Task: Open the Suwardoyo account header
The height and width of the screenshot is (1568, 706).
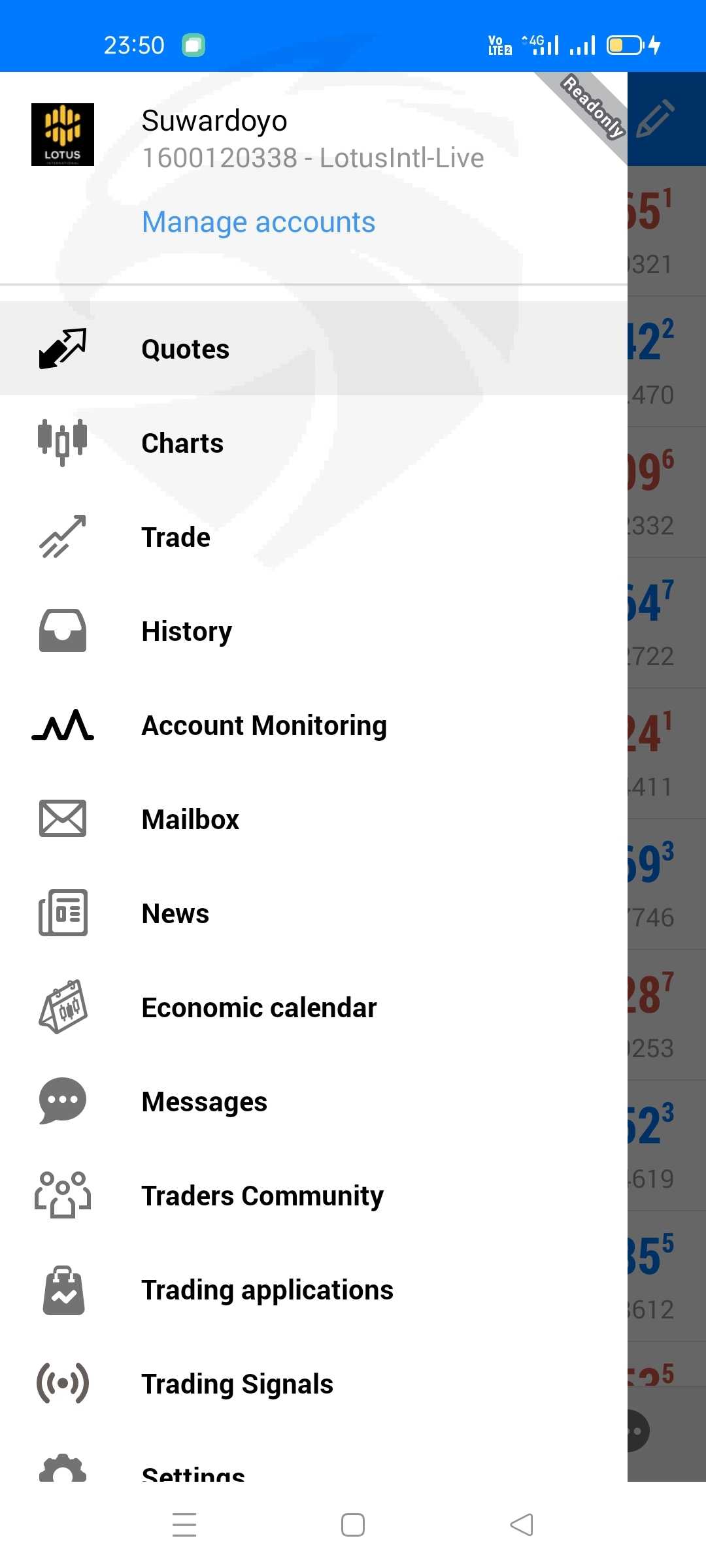Action: click(x=312, y=139)
